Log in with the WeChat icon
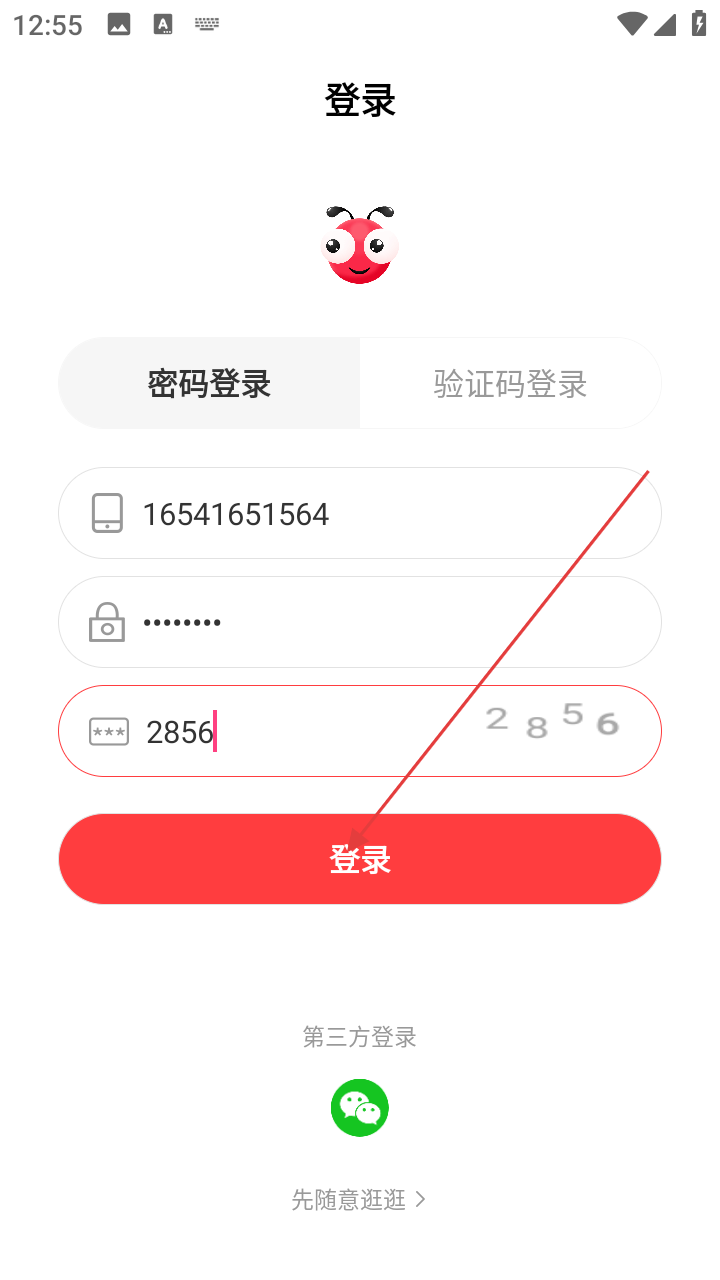720x1280 pixels. pyautogui.click(x=360, y=1108)
